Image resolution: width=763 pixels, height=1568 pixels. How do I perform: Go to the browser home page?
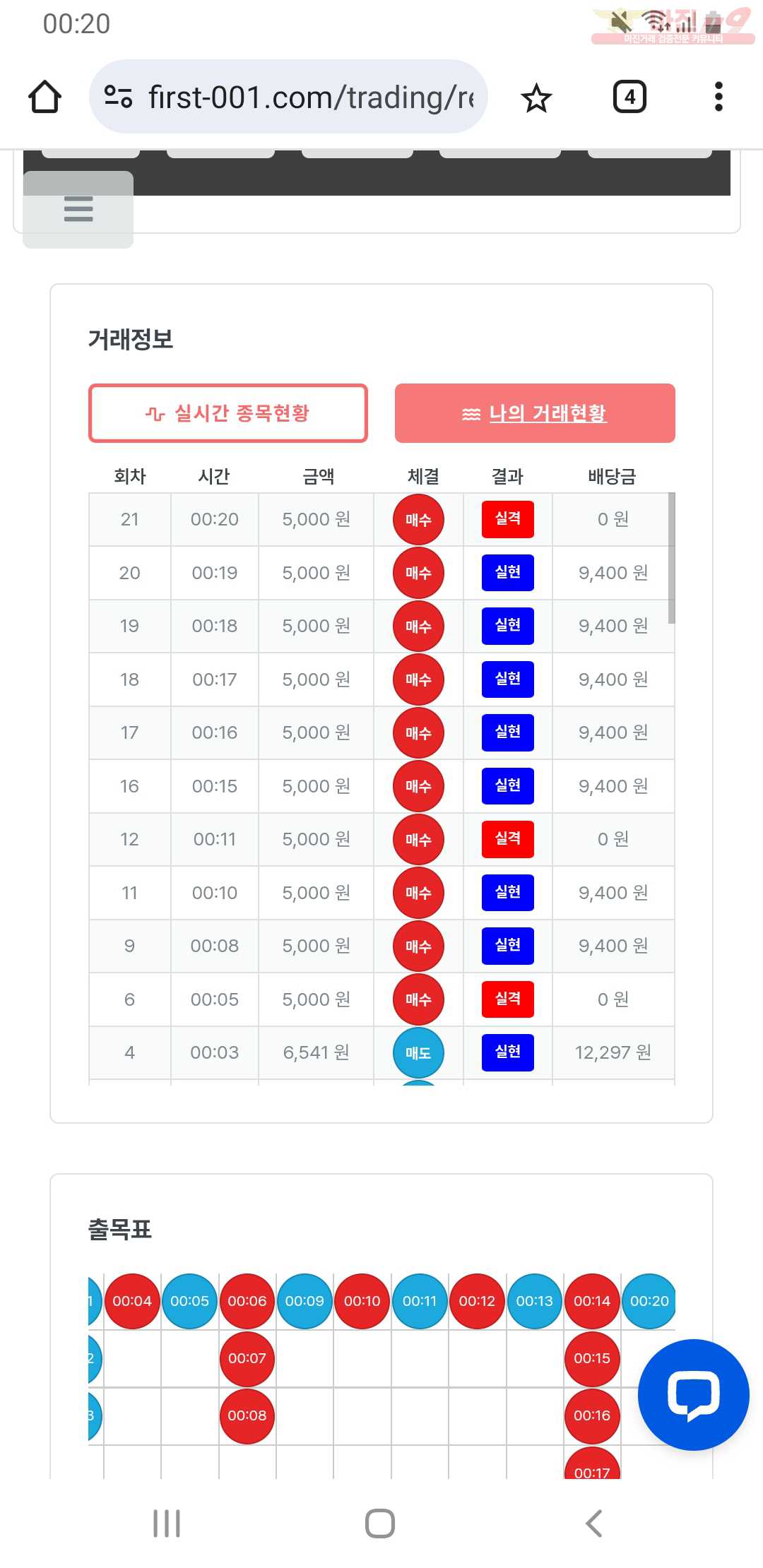[x=45, y=97]
